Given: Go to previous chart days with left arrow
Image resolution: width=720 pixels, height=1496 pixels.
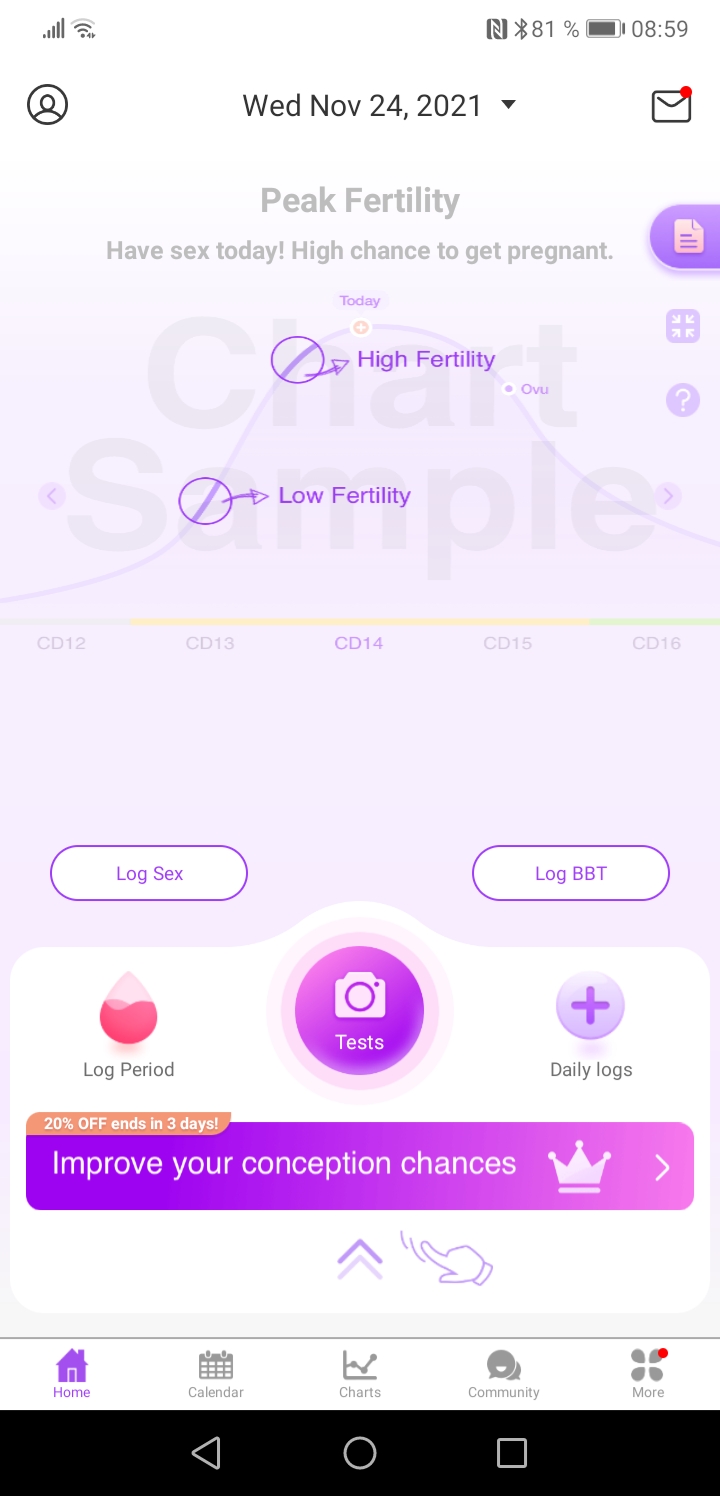Looking at the screenshot, I should [x=52, y=495].
